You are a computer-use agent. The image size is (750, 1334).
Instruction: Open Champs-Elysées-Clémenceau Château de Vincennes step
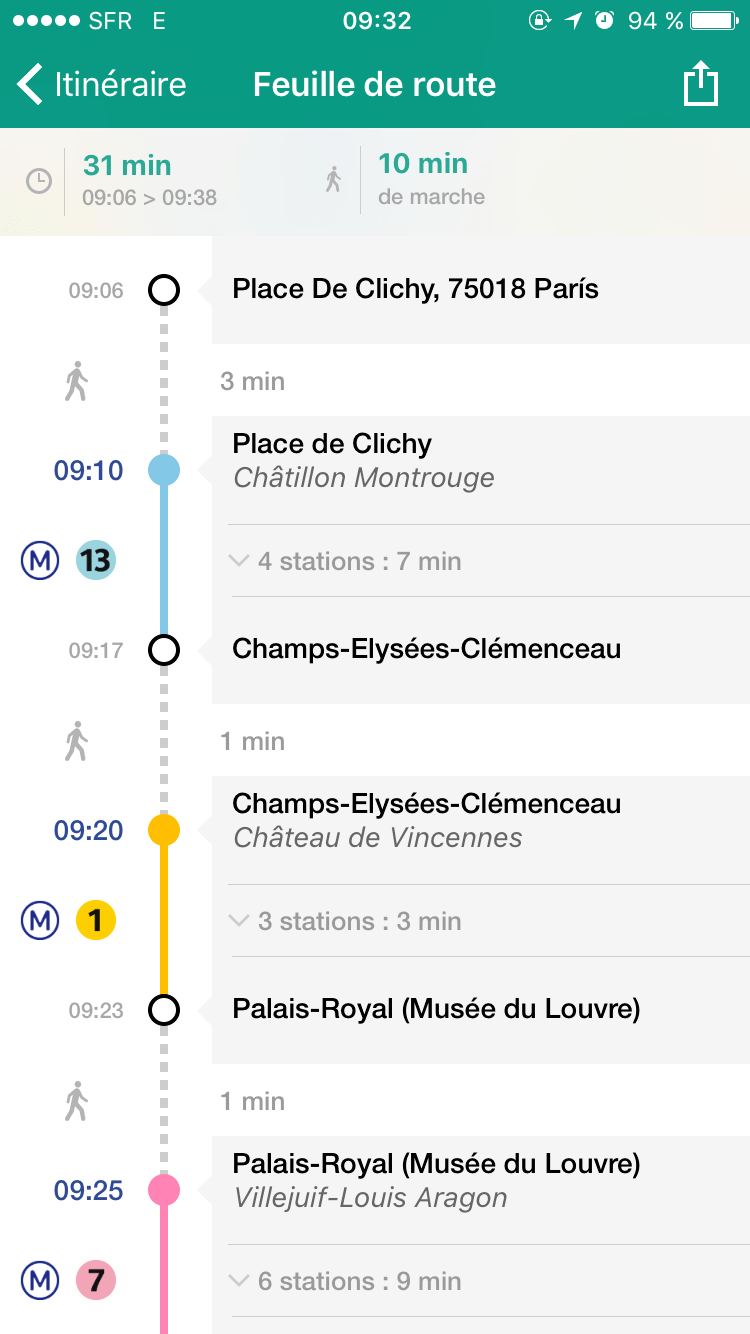click(426, 821)
